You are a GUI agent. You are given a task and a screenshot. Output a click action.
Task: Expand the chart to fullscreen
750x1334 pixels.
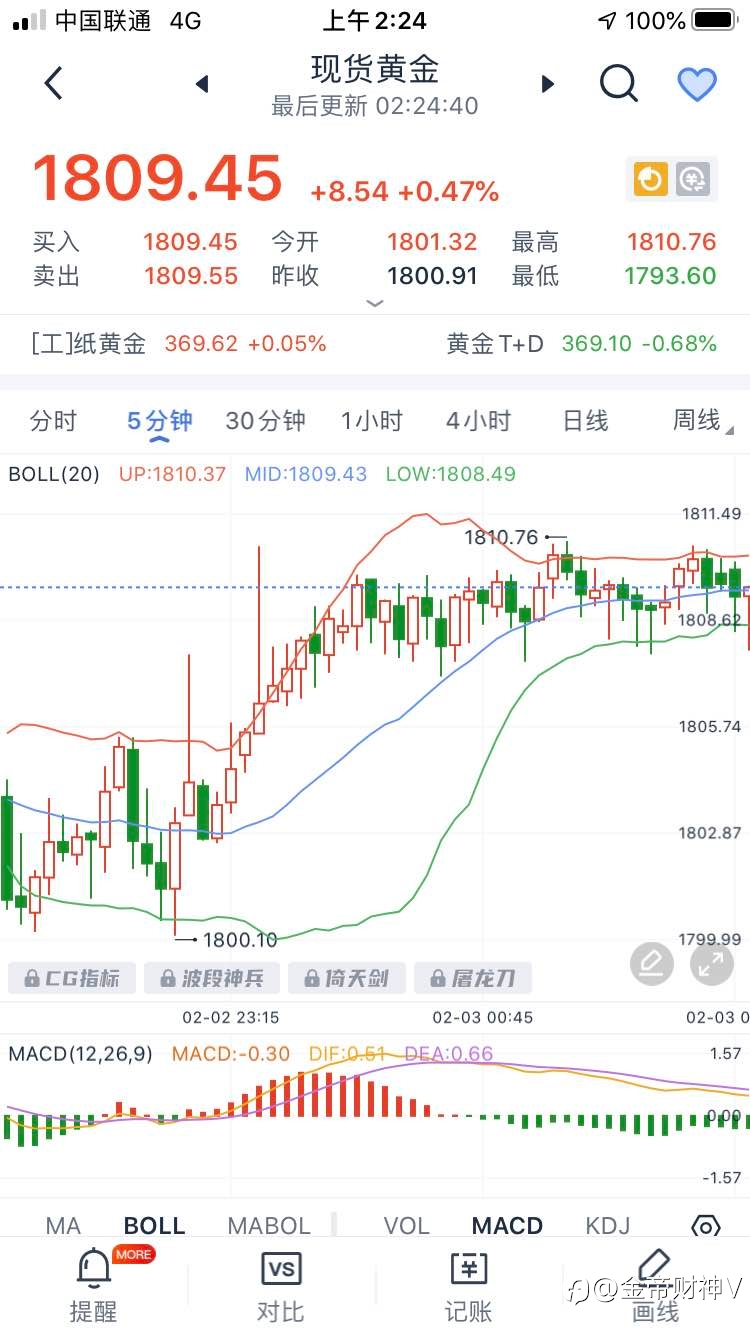[x=712, y=964]
